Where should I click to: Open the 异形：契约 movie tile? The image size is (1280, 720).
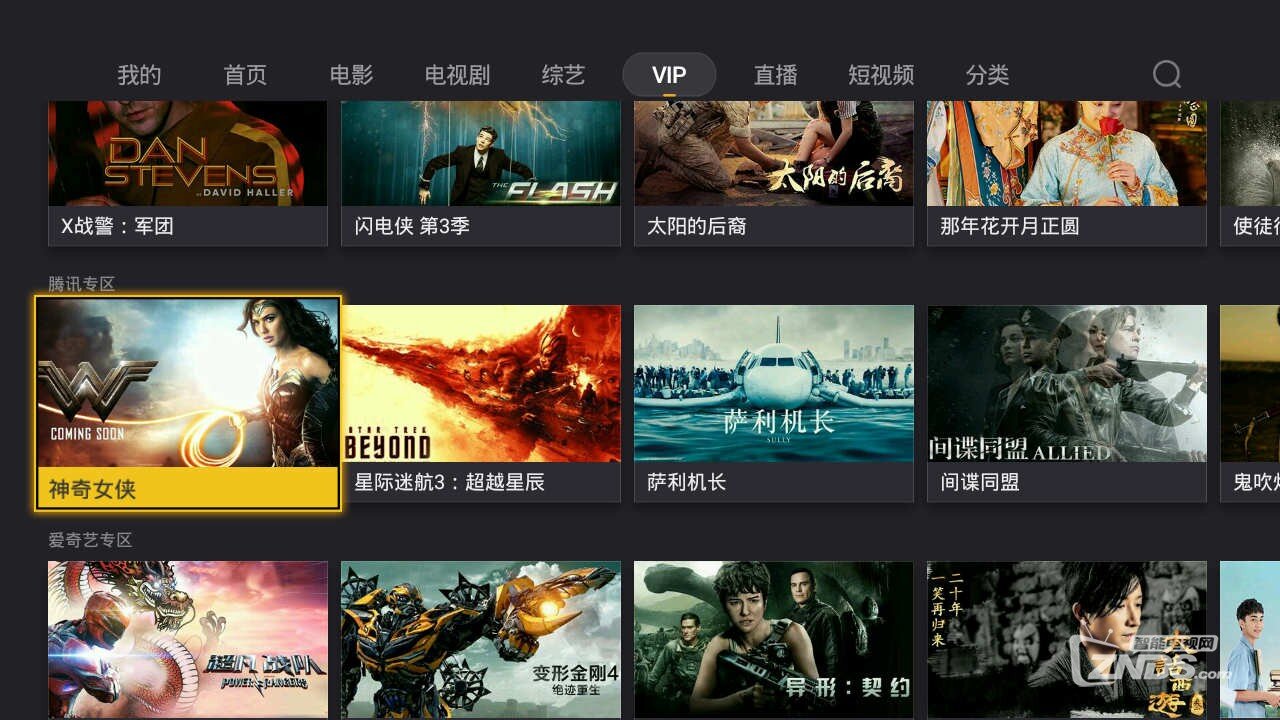pos(774,640)
